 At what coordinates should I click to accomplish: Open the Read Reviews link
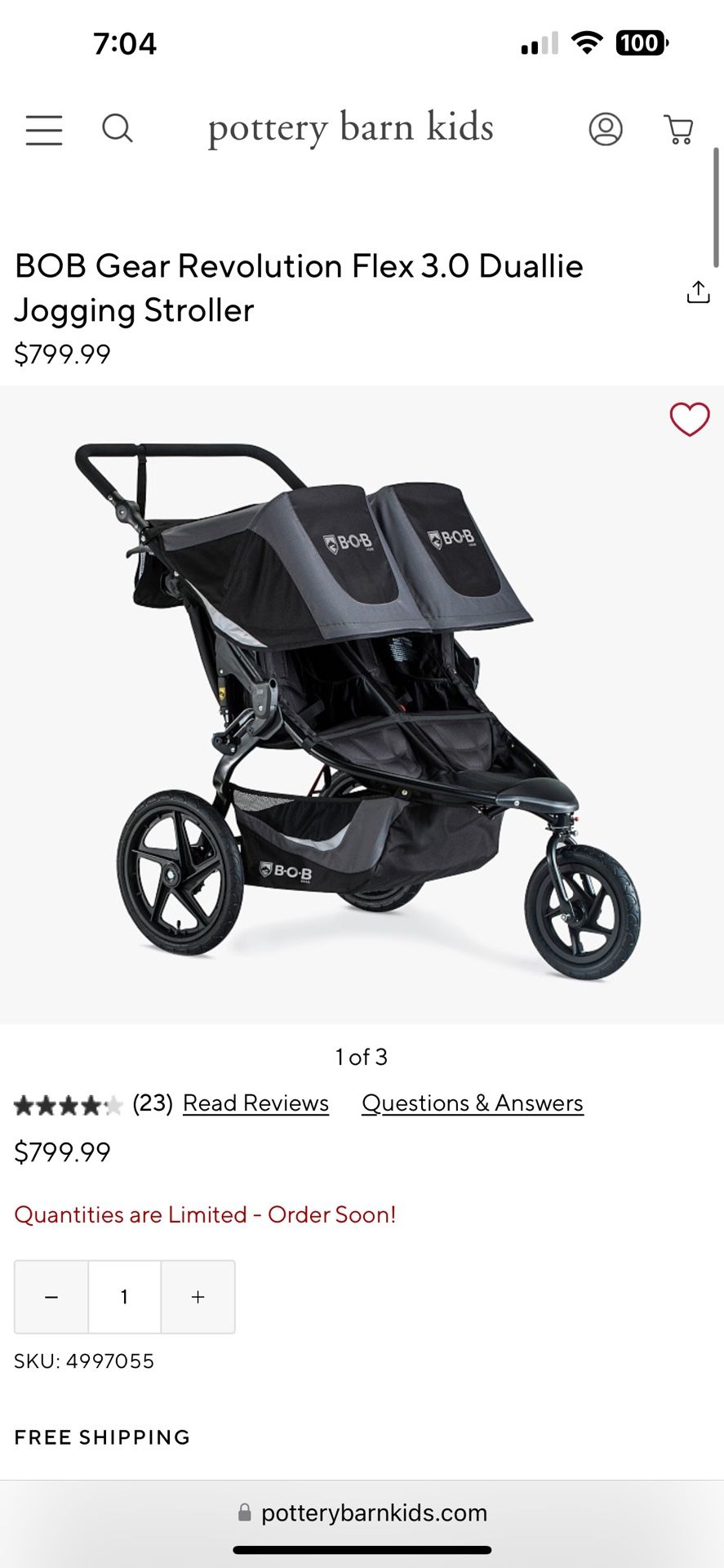pos(255,1103)
